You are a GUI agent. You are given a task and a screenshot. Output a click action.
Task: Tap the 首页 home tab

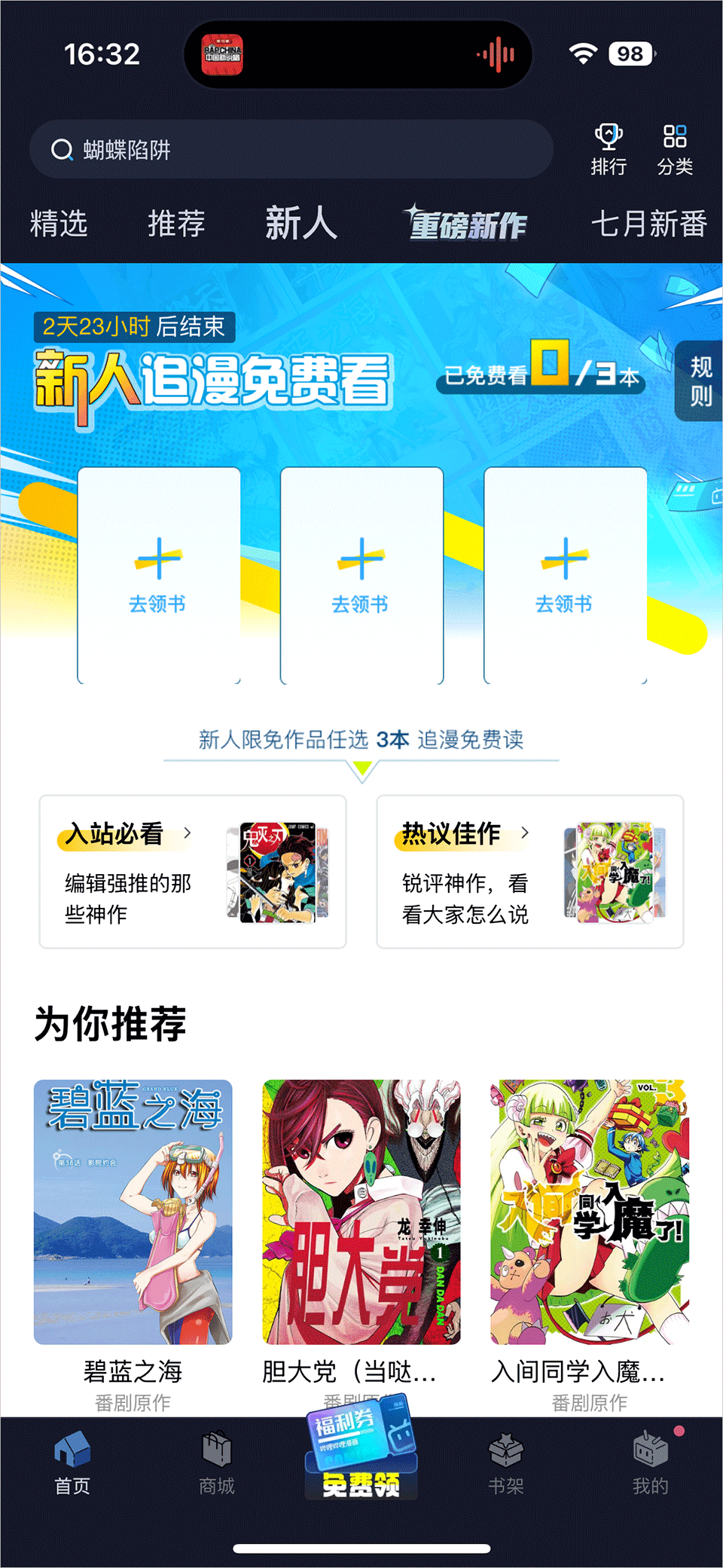pos(72,1463)
